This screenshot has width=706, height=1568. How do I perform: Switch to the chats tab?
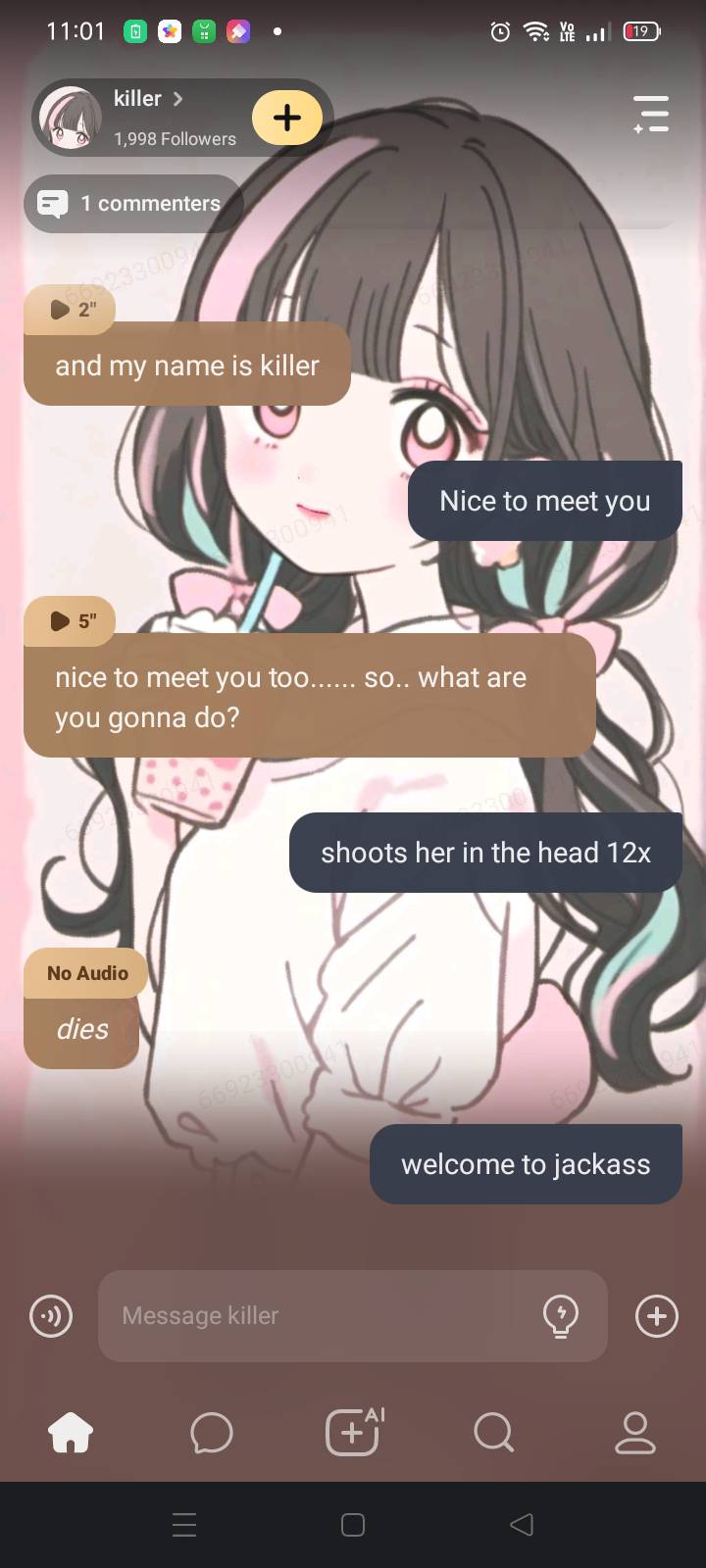[212, 1433]
